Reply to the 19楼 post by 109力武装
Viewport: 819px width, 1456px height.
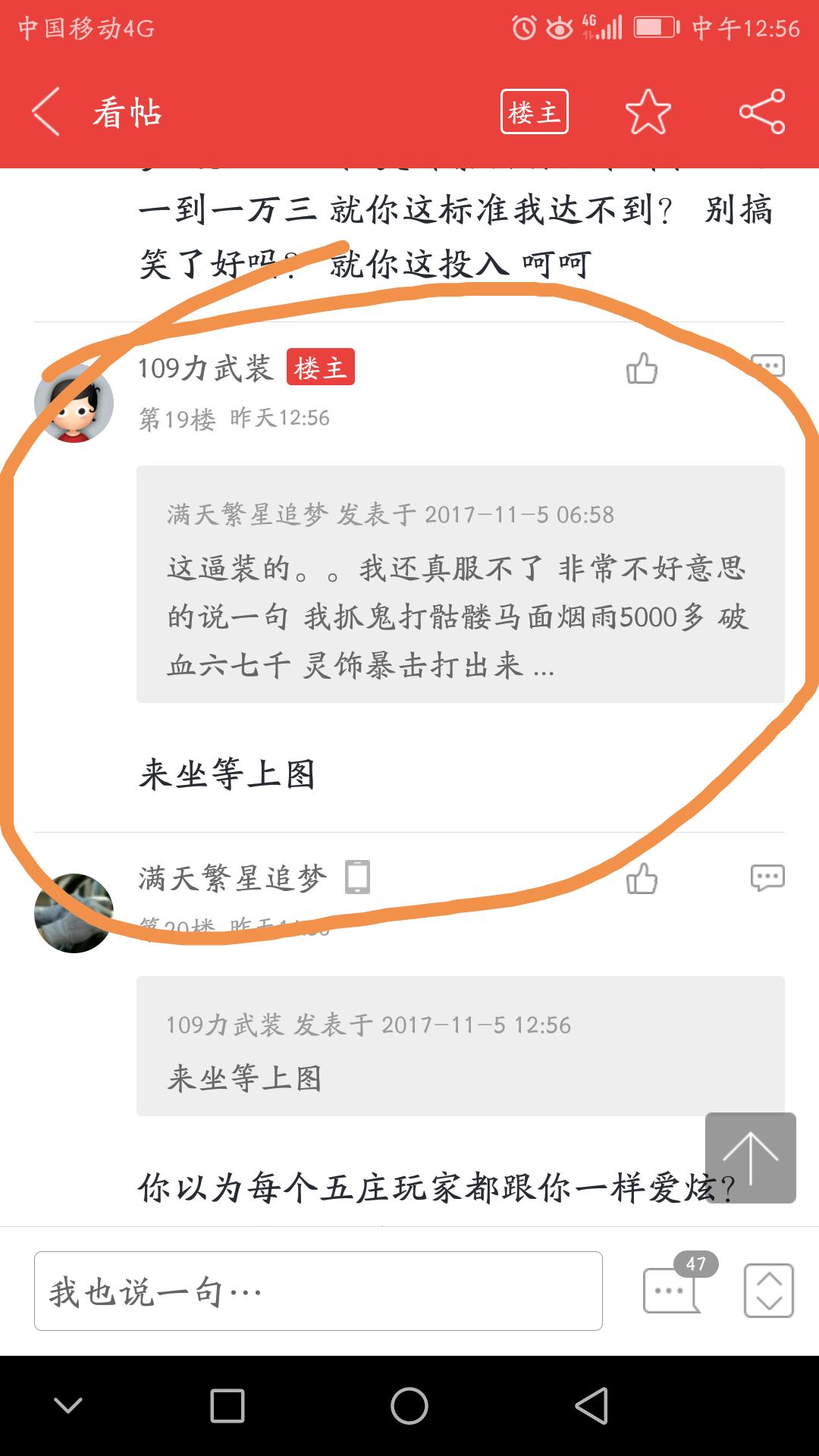[767, 366]
